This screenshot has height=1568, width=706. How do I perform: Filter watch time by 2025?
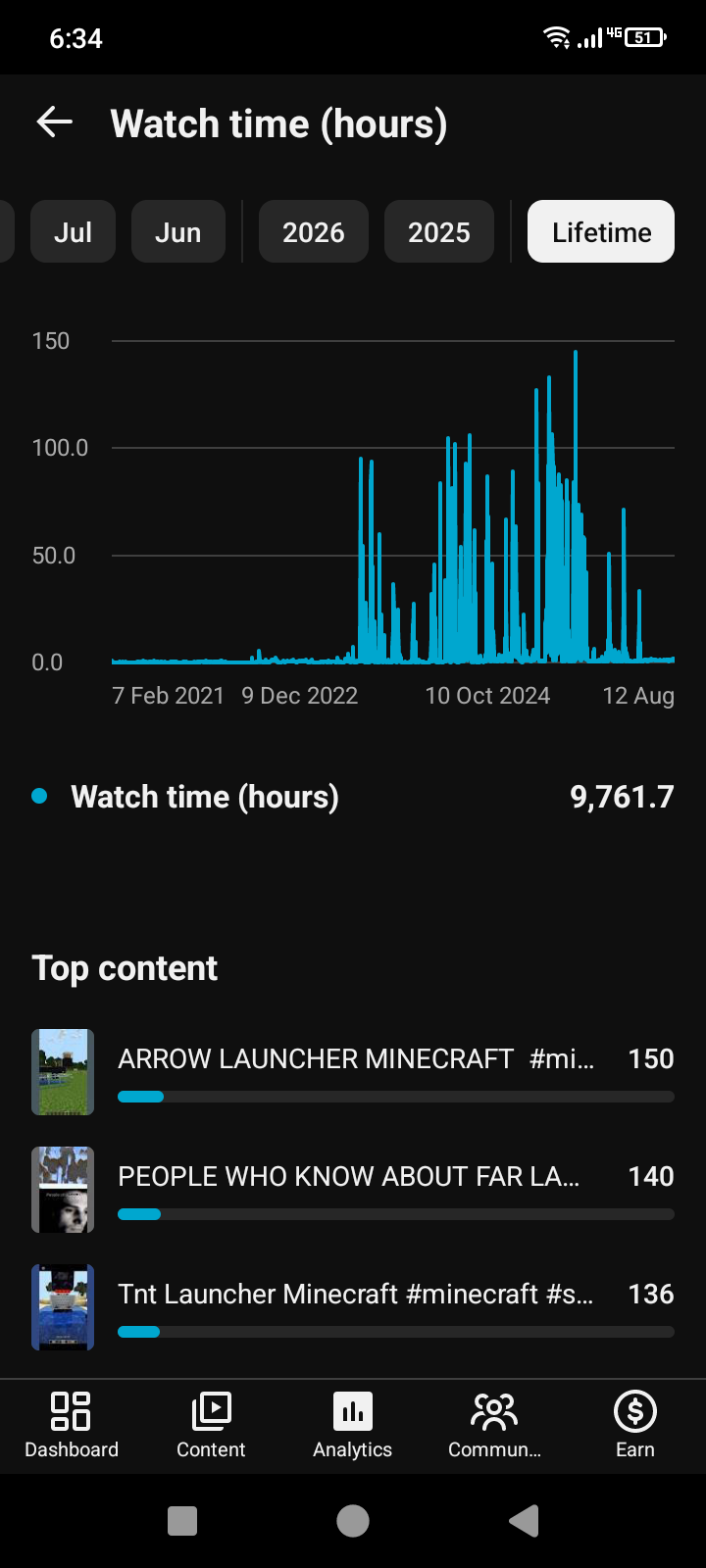tap(439, 232)
